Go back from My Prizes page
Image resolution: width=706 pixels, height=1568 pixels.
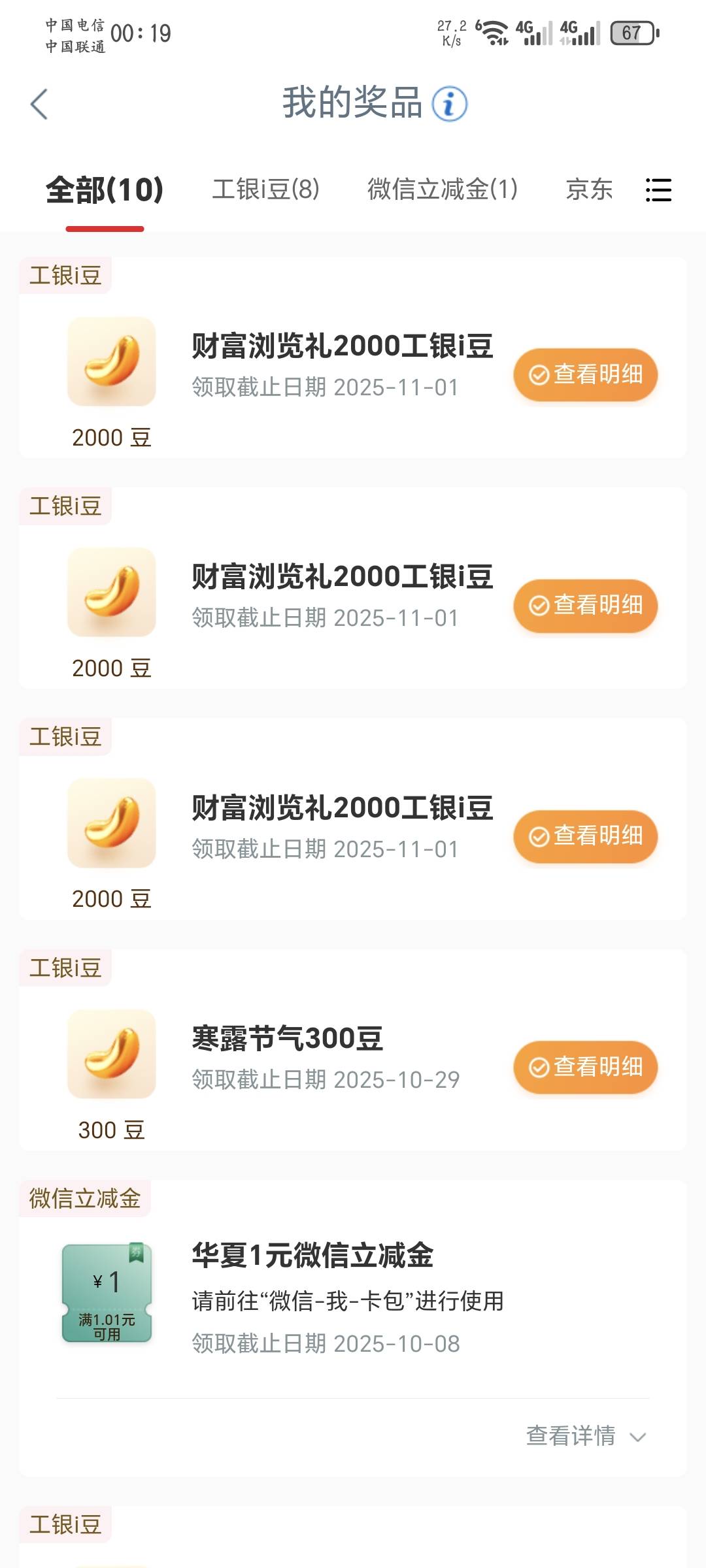(39, 105)
